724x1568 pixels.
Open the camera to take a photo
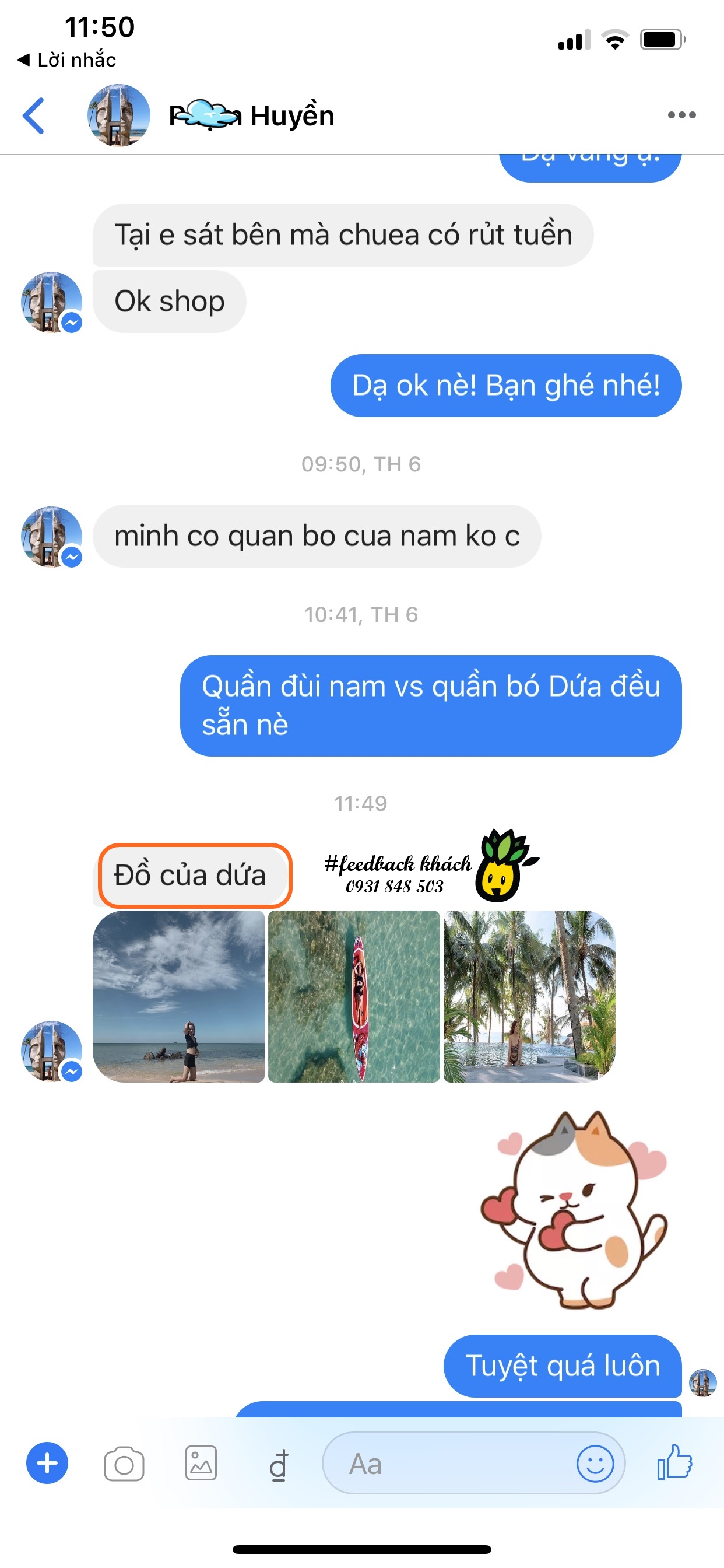click(124, 1464)
